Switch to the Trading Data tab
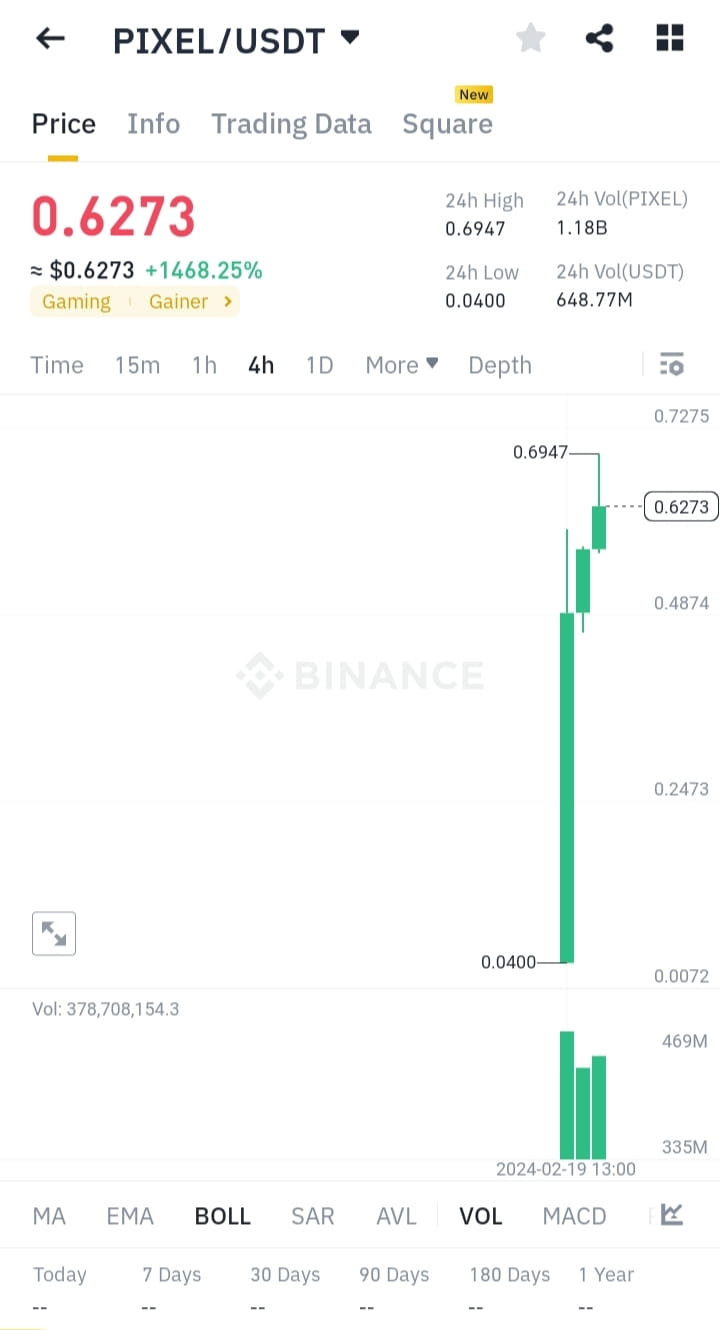The width and height of the screenshot is (720, 1330). (291, 123)
